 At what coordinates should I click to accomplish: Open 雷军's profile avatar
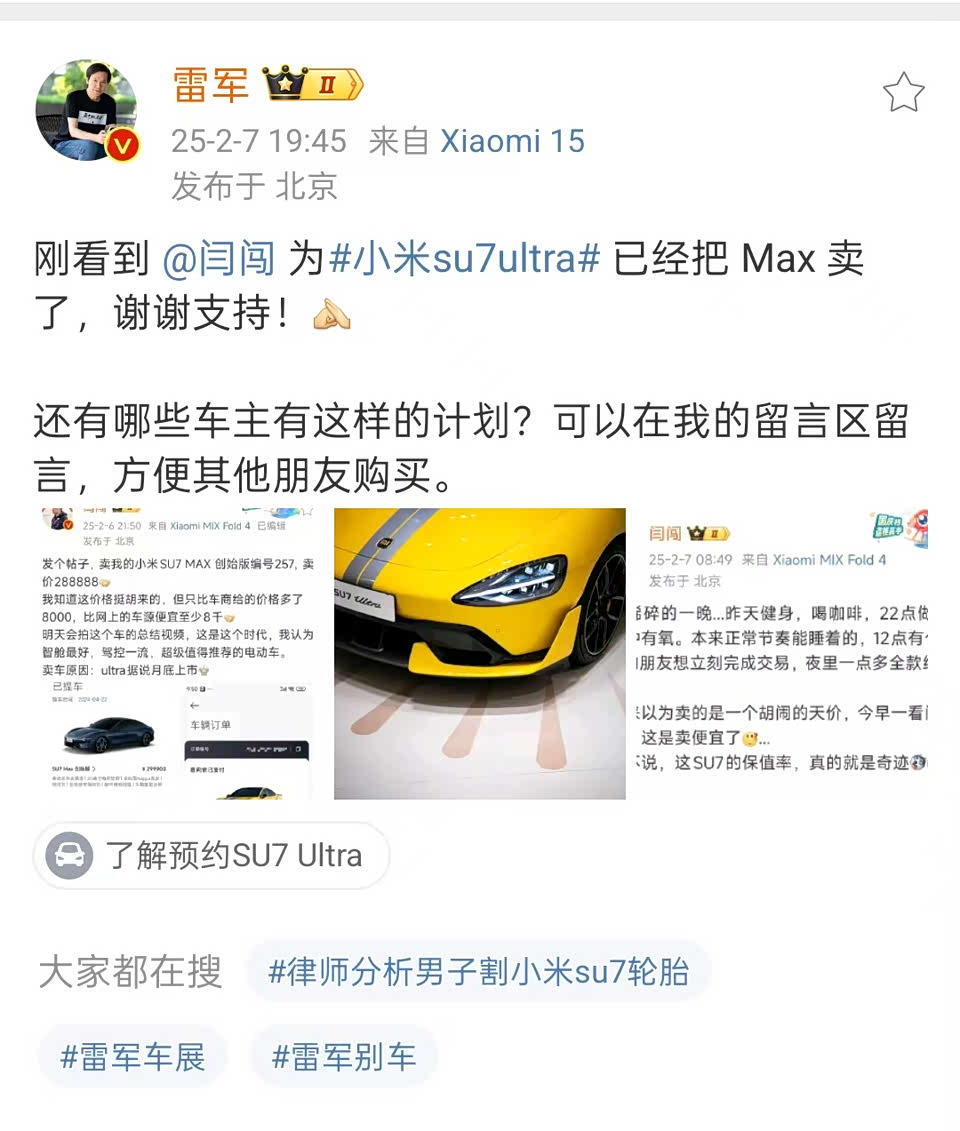(86, 111)
